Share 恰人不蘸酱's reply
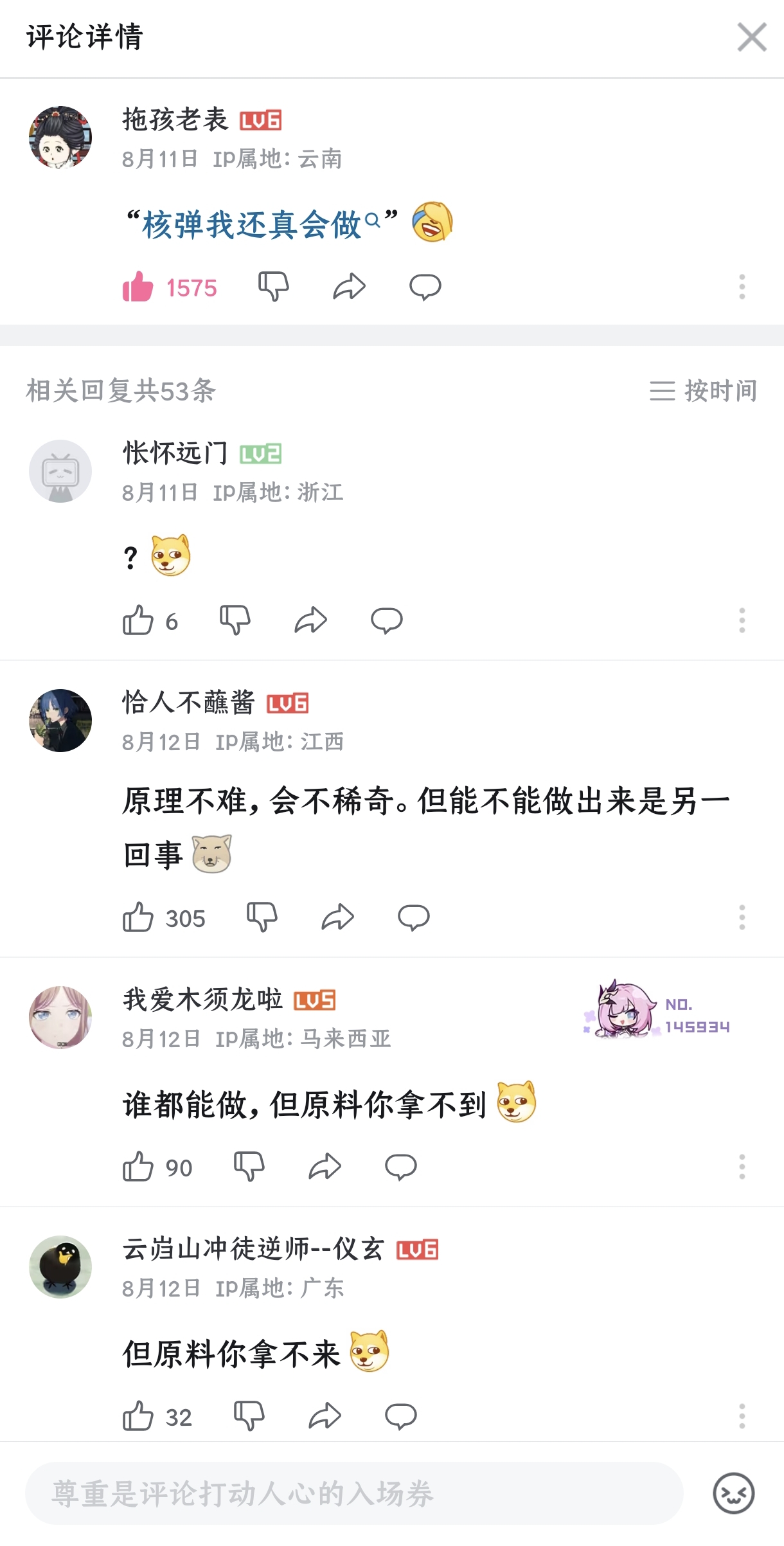784x1546 pixels. (337, 918)
